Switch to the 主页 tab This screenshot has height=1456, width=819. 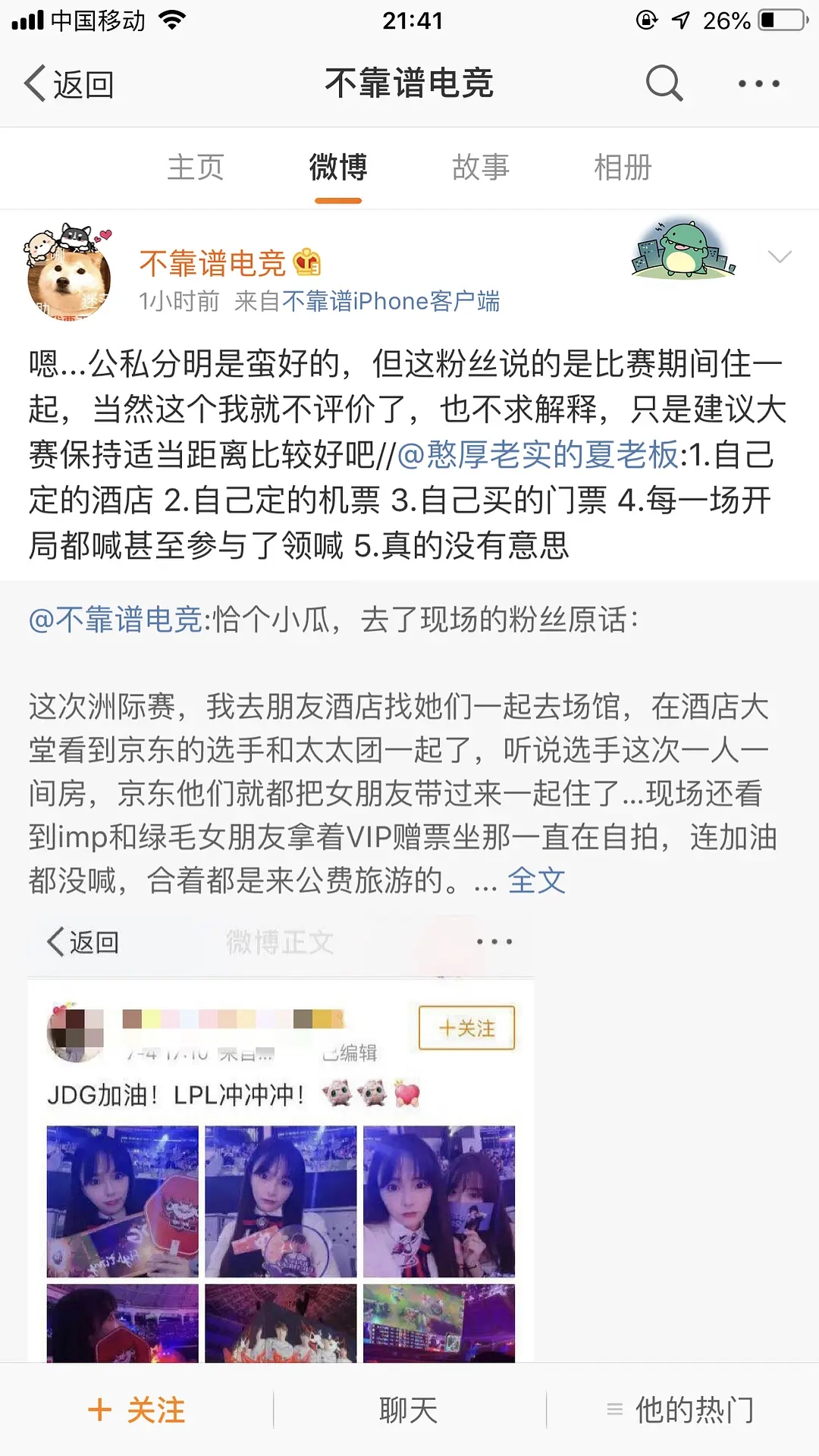[x=196, y=168]
